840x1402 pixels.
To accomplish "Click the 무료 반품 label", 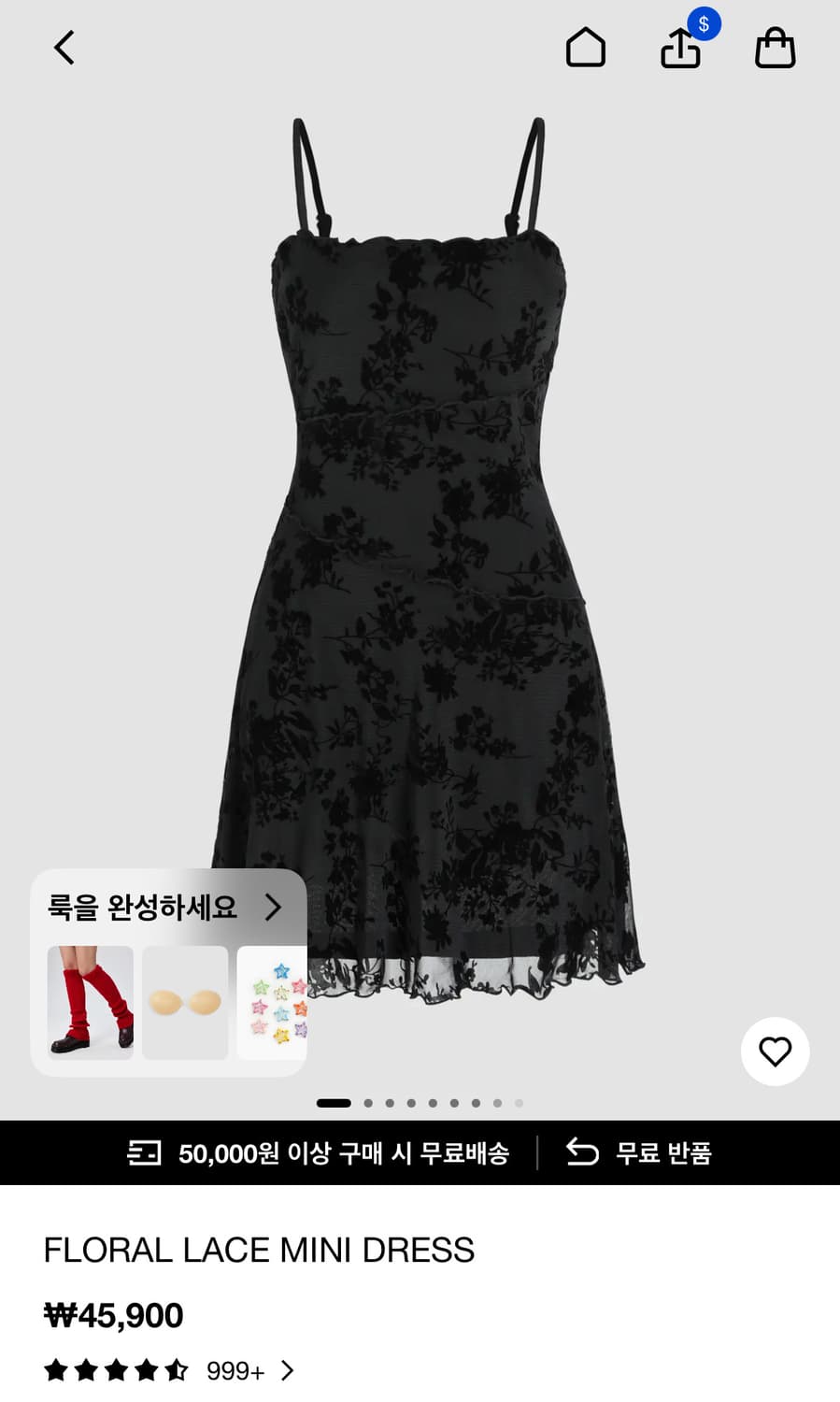I will pos(664,1154).
